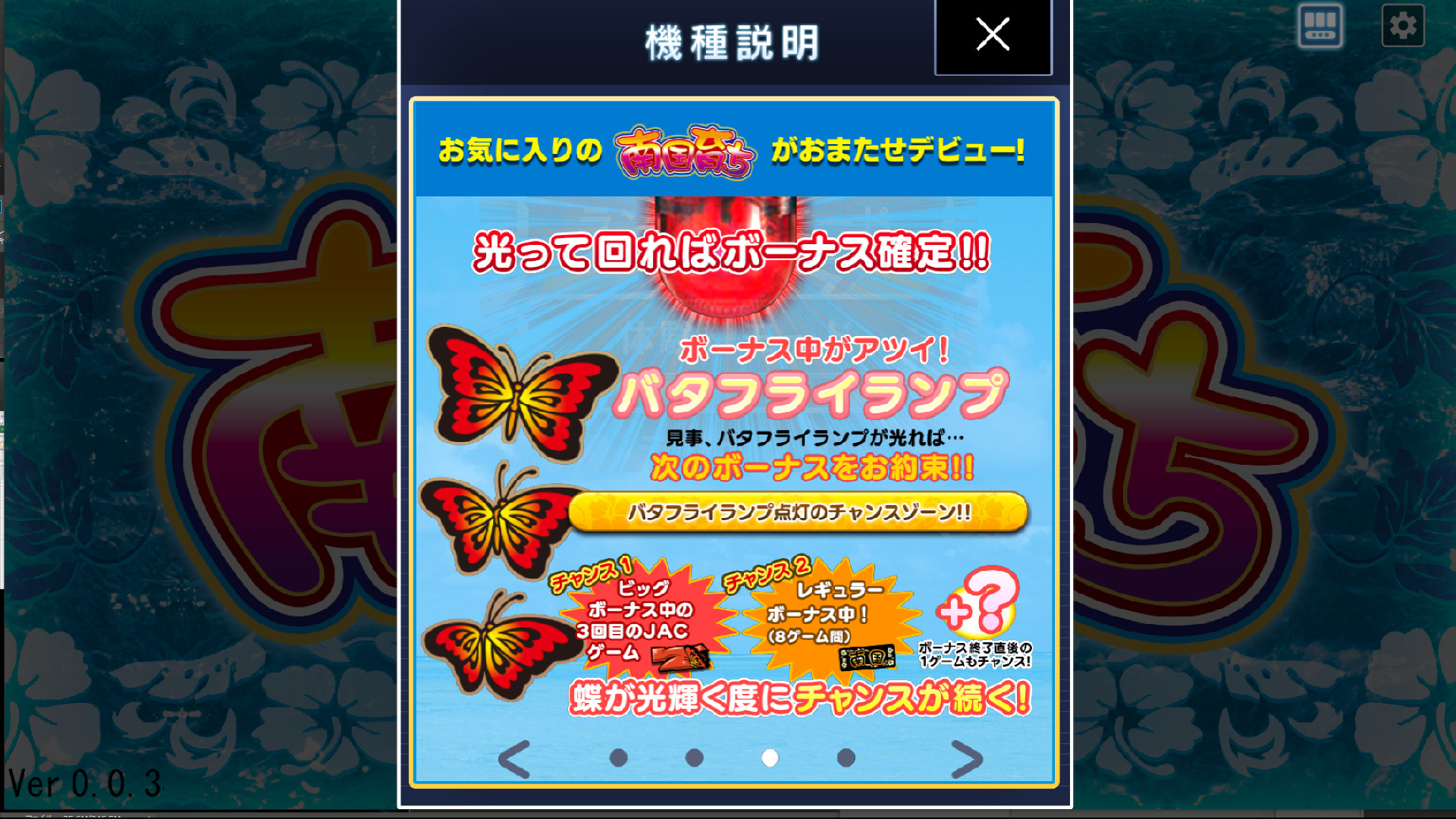The width and height of the screenshot is (1456, 819).
Task: Open the settings gear
Action: [x=1402, y=27]
